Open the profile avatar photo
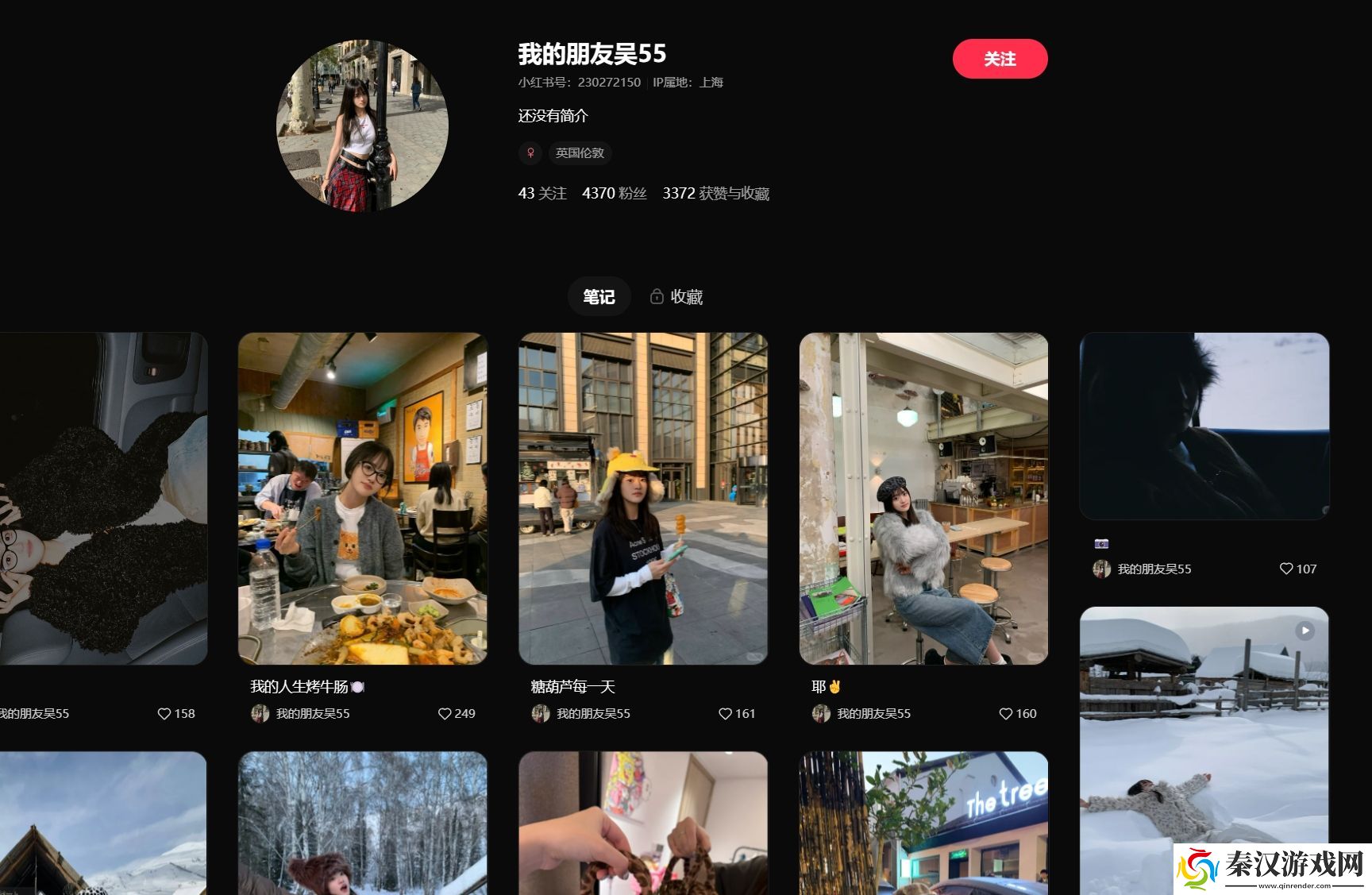Viewport: 1372px width, 895px height. [362, 125]
